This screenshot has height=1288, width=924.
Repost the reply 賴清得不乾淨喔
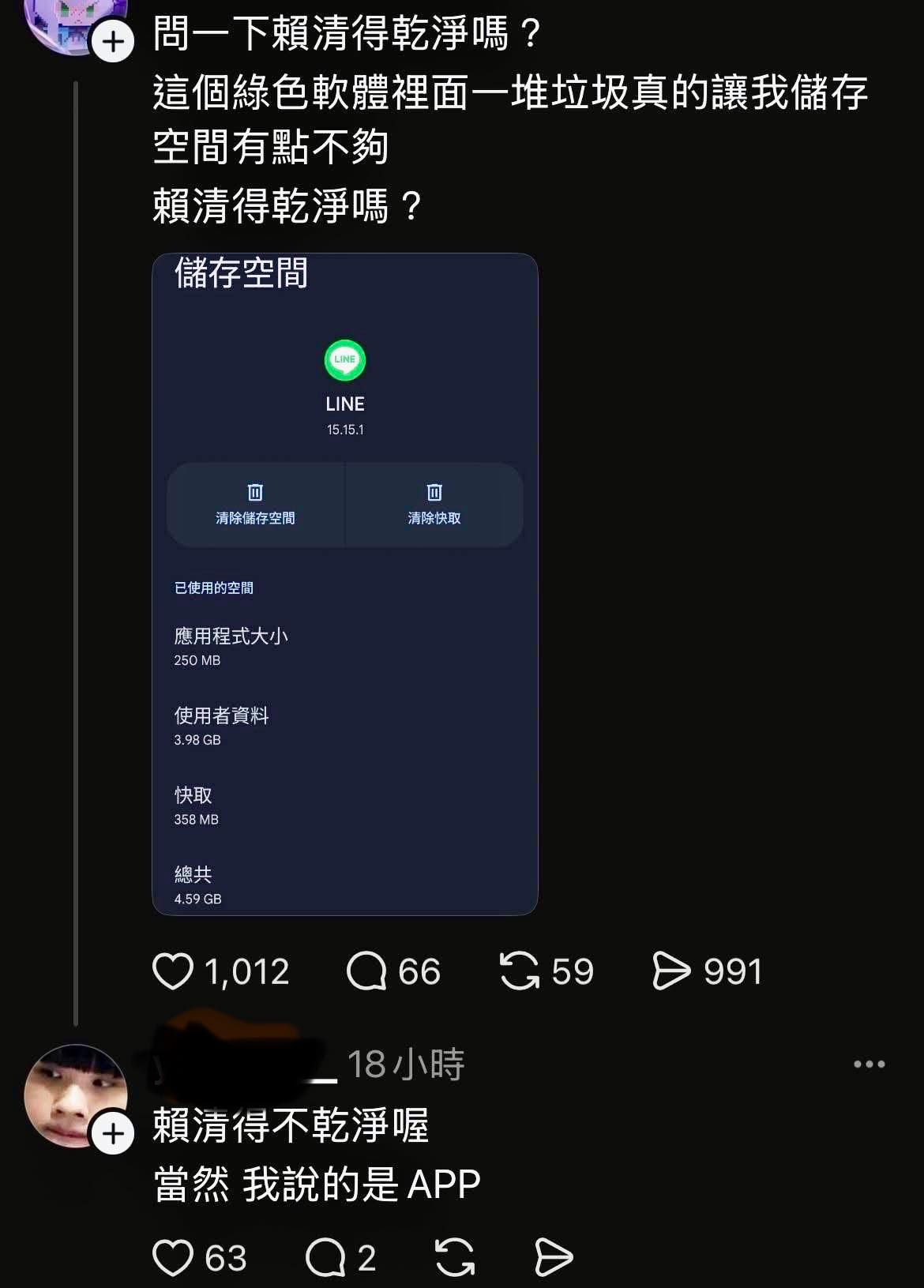click(x=455, y=1257)
